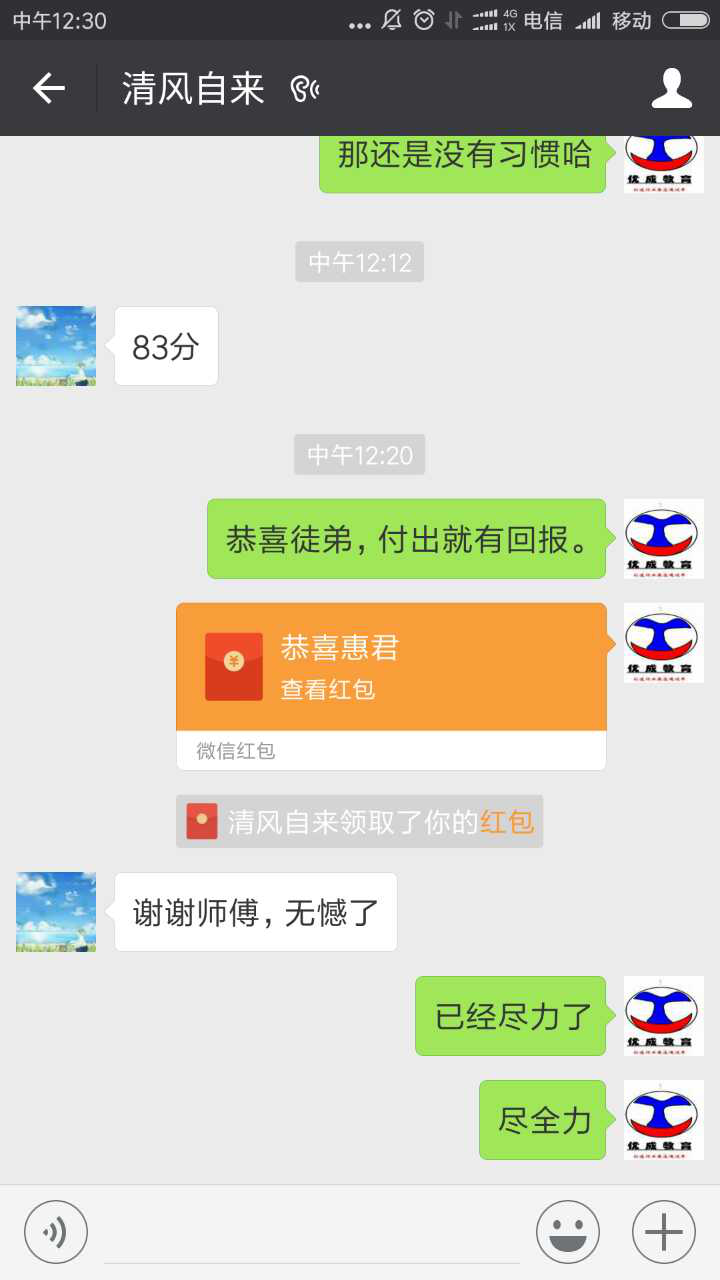Toggle voice input with the speaker button
The width and height of the screenshot is (720, 1280).
click(56, 1231)
